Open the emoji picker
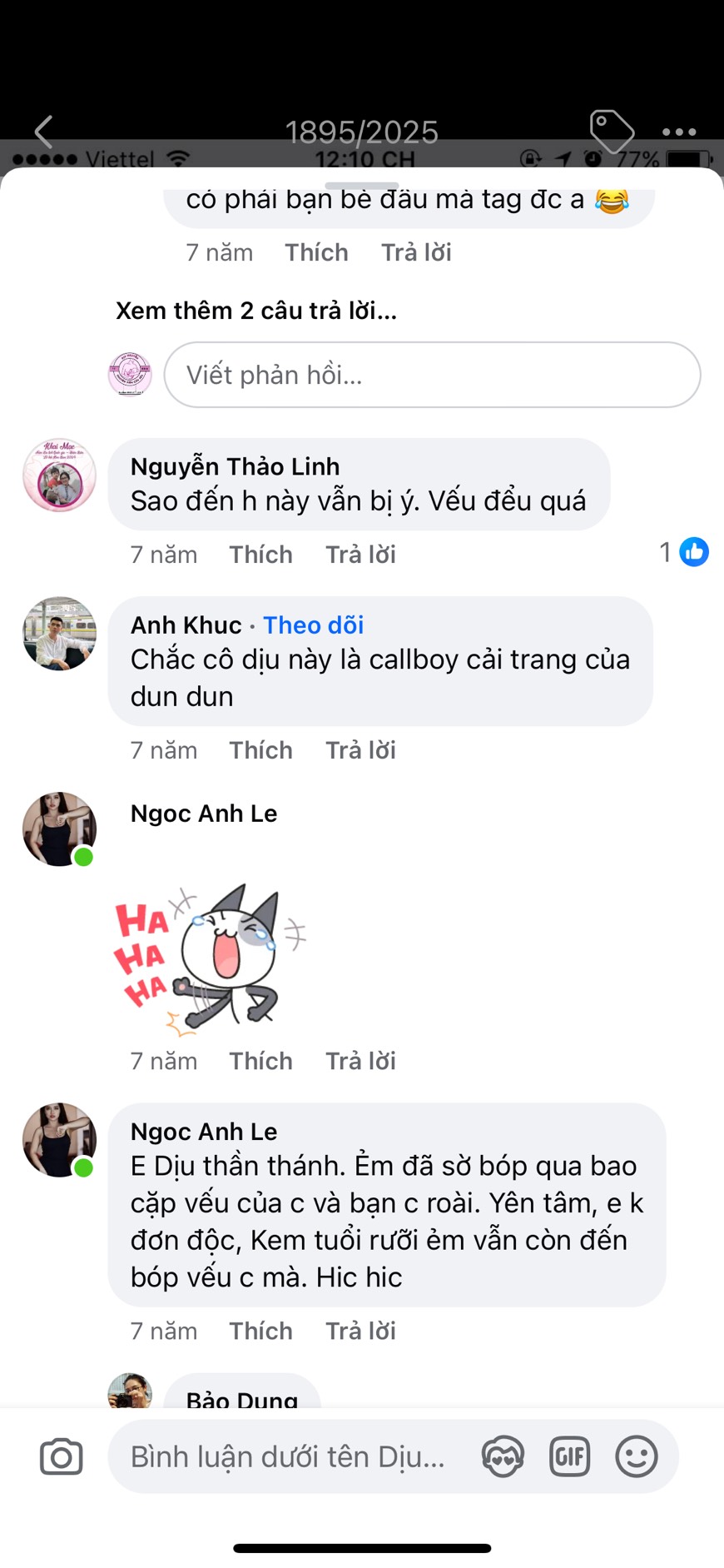This screenshot has width=724, height=1568. tap(637, 1456)
